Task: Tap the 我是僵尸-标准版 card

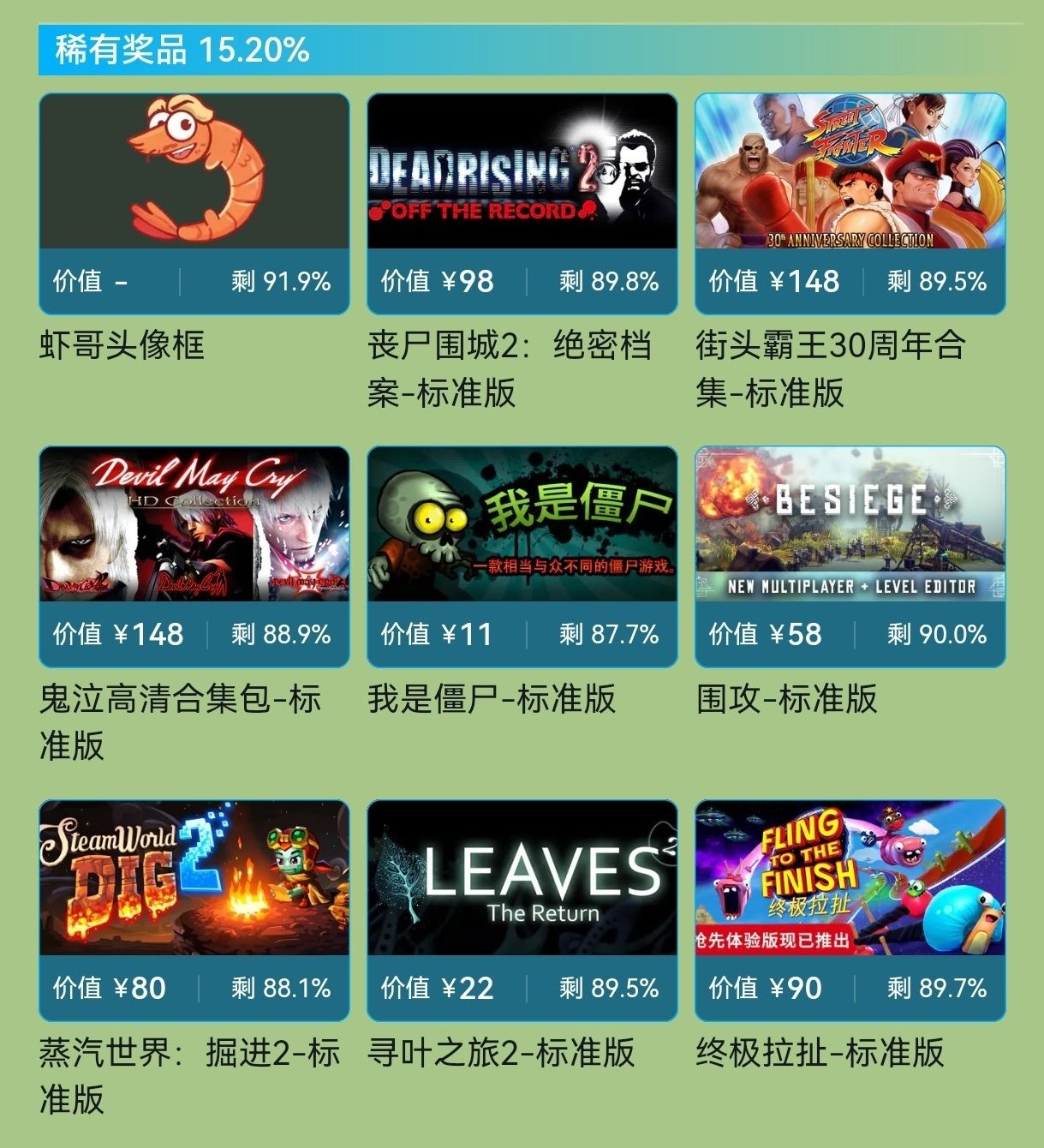Action: pyautogui.click(x=522, y=524)
